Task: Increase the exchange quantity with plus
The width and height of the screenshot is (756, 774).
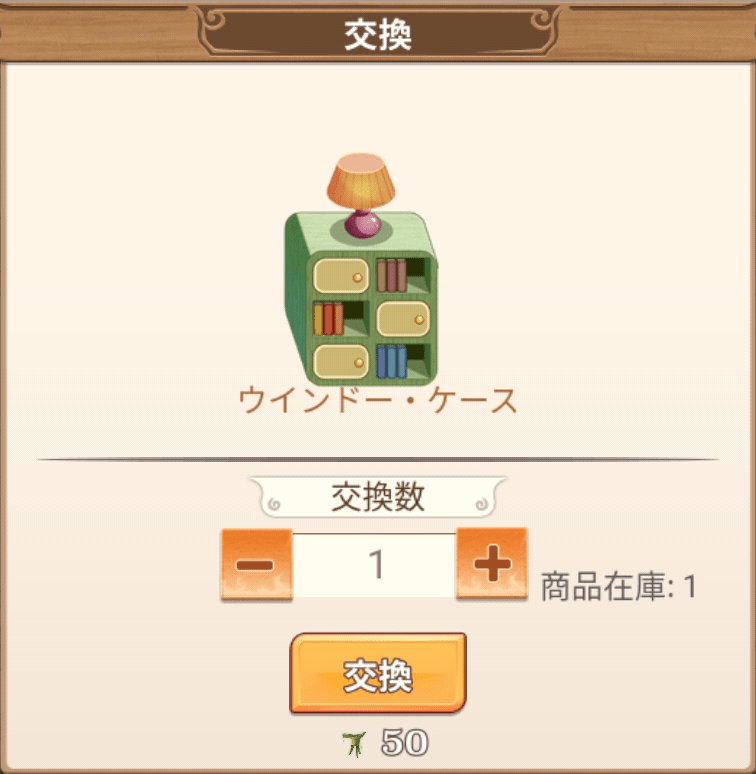Action: (x=491, y=565)
